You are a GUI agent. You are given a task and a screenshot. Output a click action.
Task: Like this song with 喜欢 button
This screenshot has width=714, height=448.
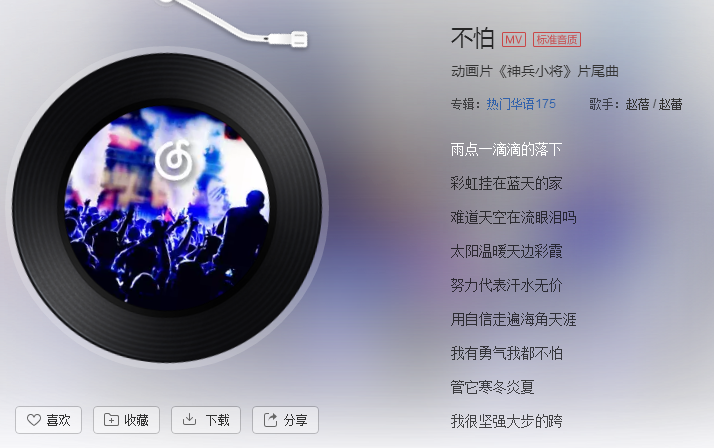click(48, 420)
